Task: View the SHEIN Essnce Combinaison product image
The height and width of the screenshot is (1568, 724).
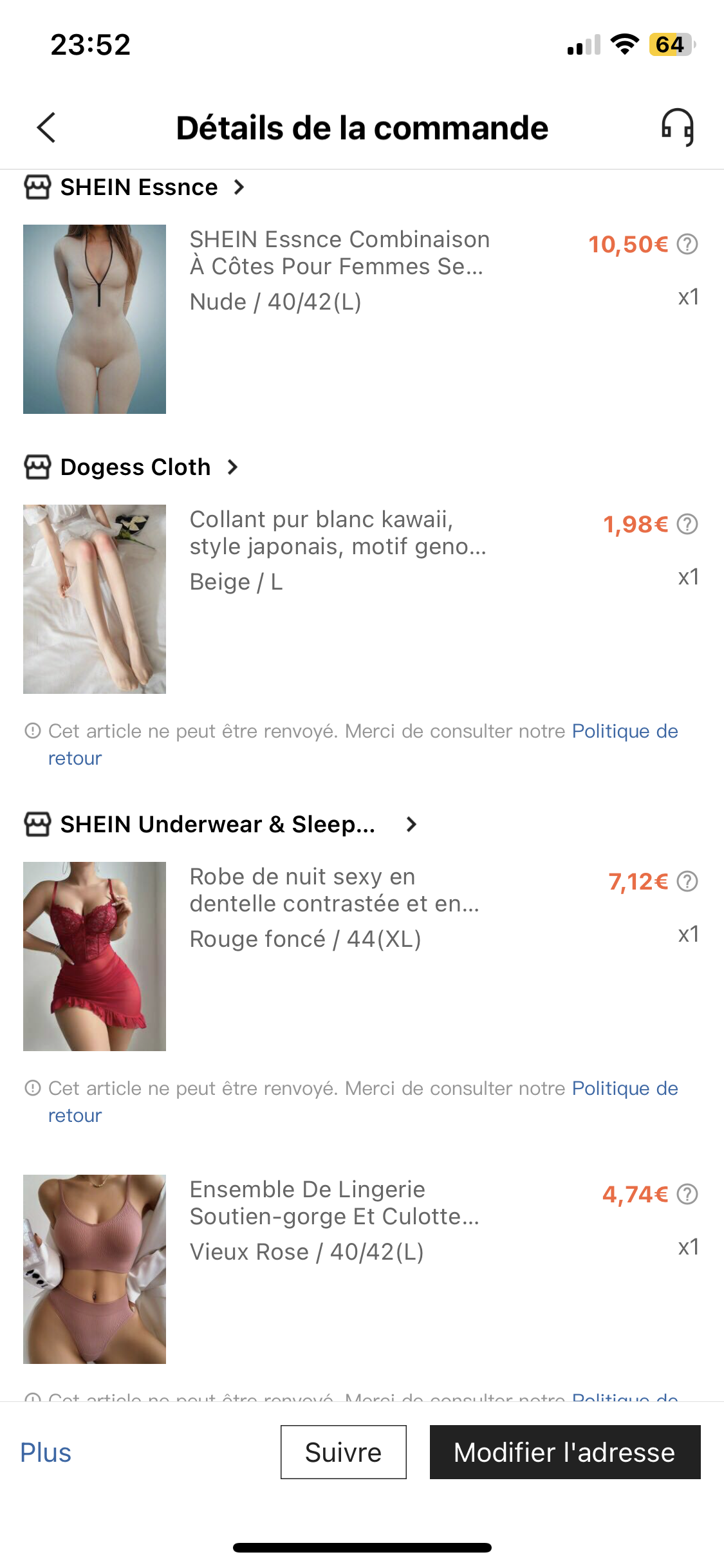Action: click(x=95, y=319)
